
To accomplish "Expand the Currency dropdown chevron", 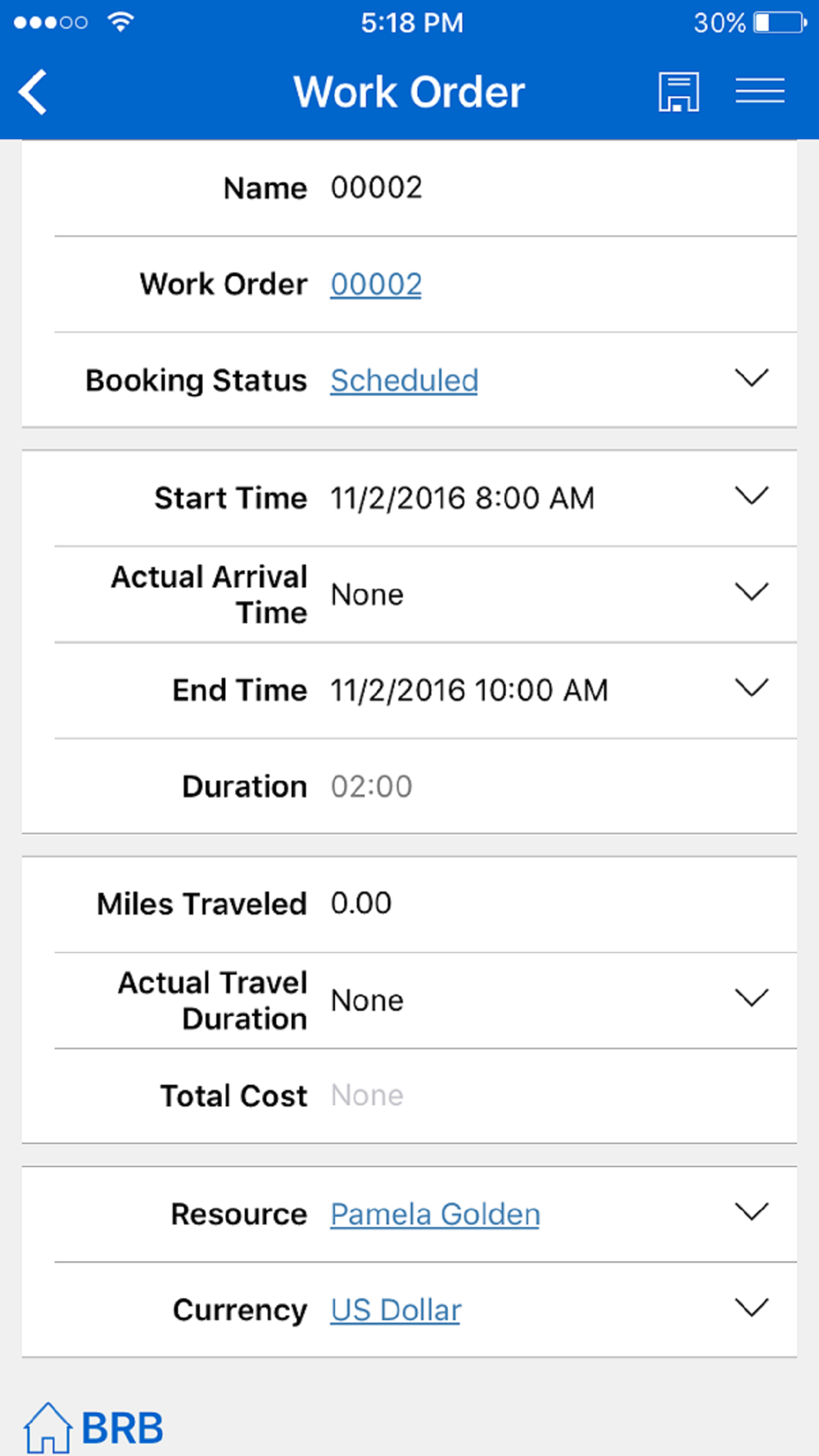I will click(752, 1307).
